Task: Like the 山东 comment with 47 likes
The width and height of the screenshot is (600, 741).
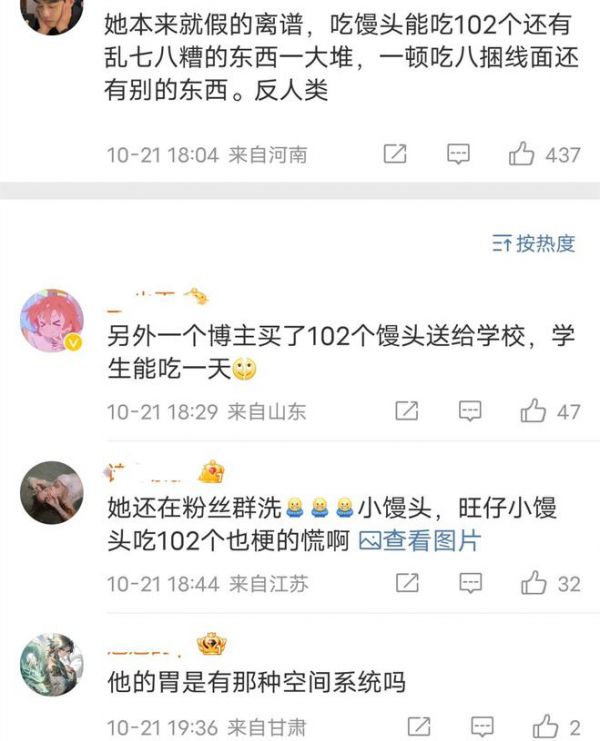Action: click(533, 411)
